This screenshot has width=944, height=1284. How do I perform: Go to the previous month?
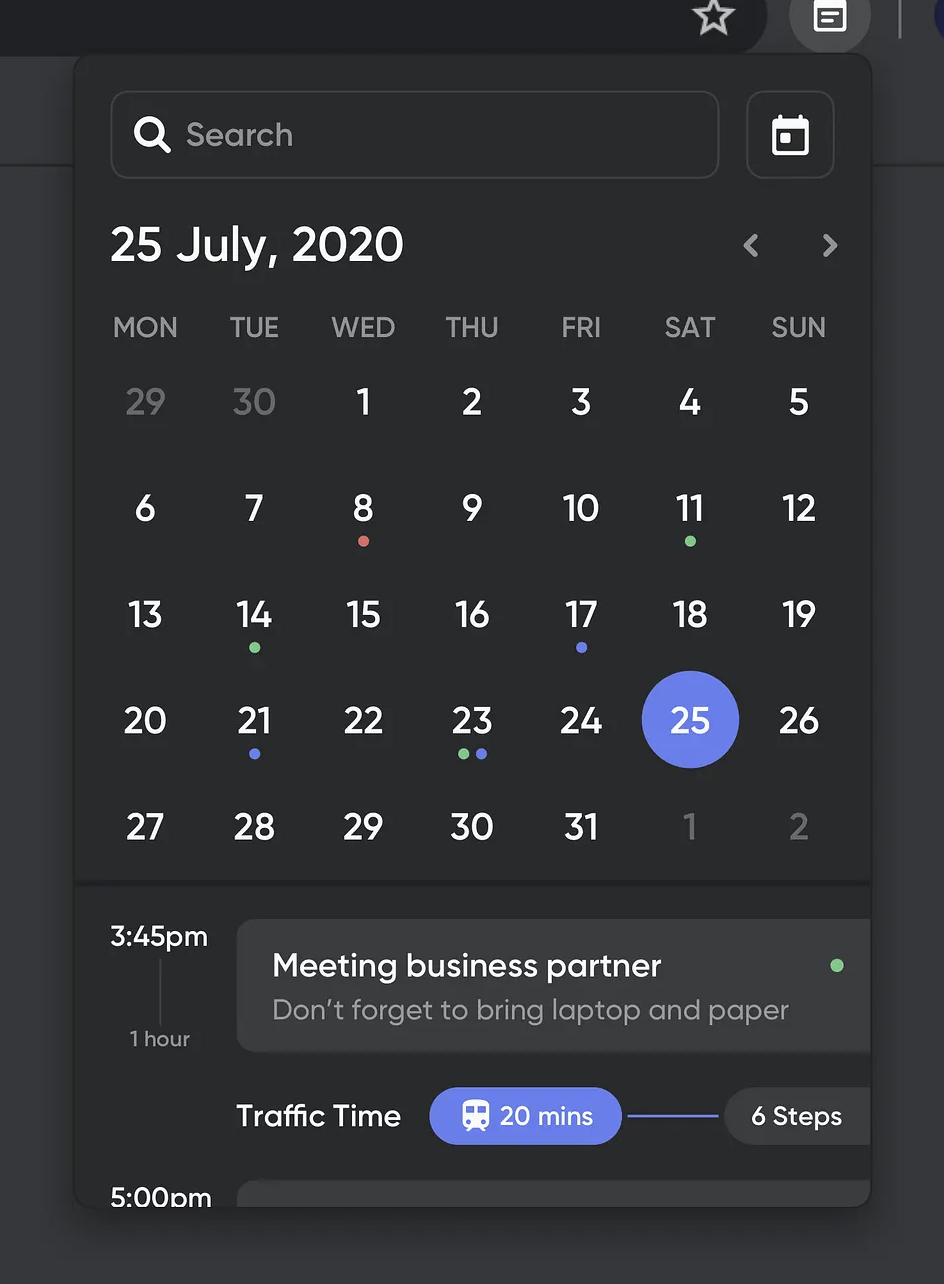coord(751,245)
